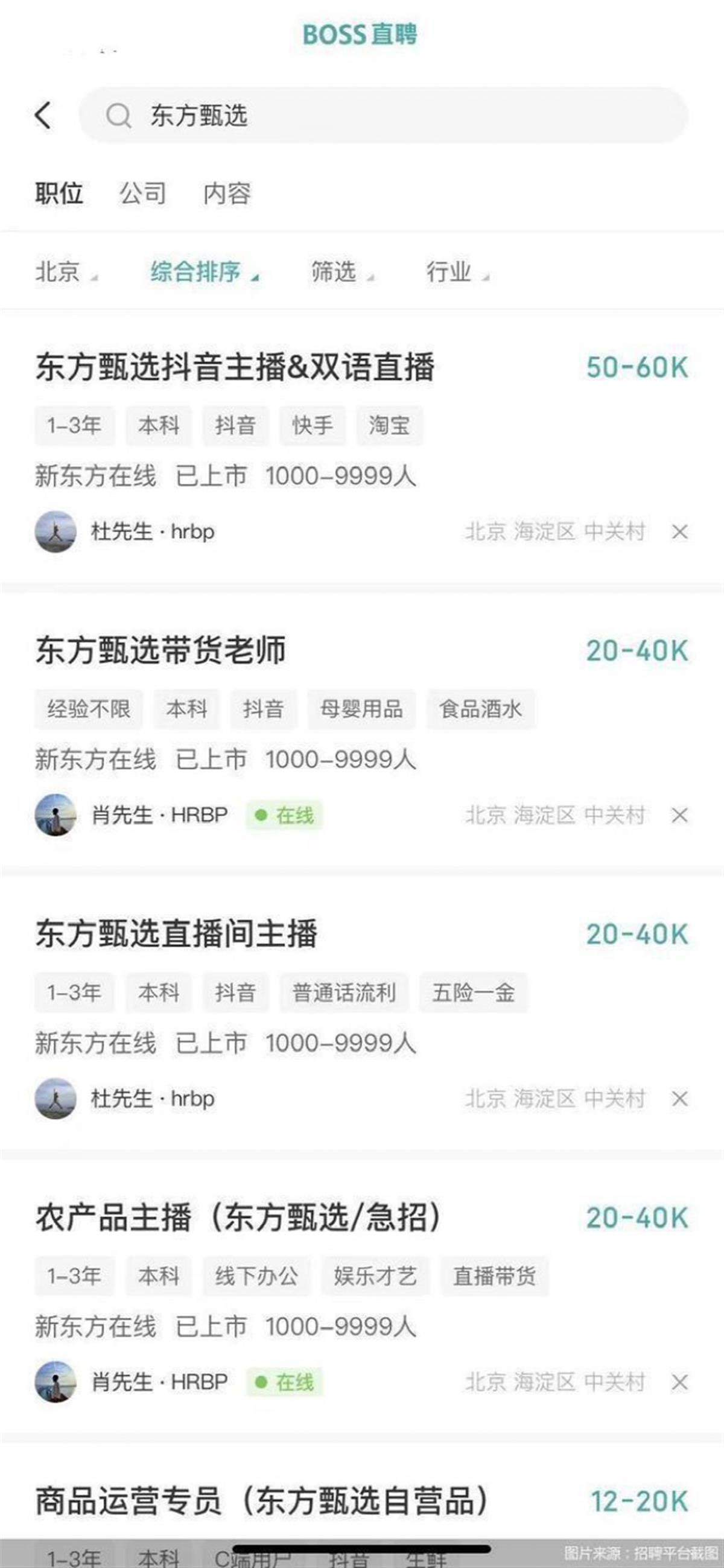Dismiss the 东方甄选带货老师 job
724x1568 pixels.
[679, 815]
